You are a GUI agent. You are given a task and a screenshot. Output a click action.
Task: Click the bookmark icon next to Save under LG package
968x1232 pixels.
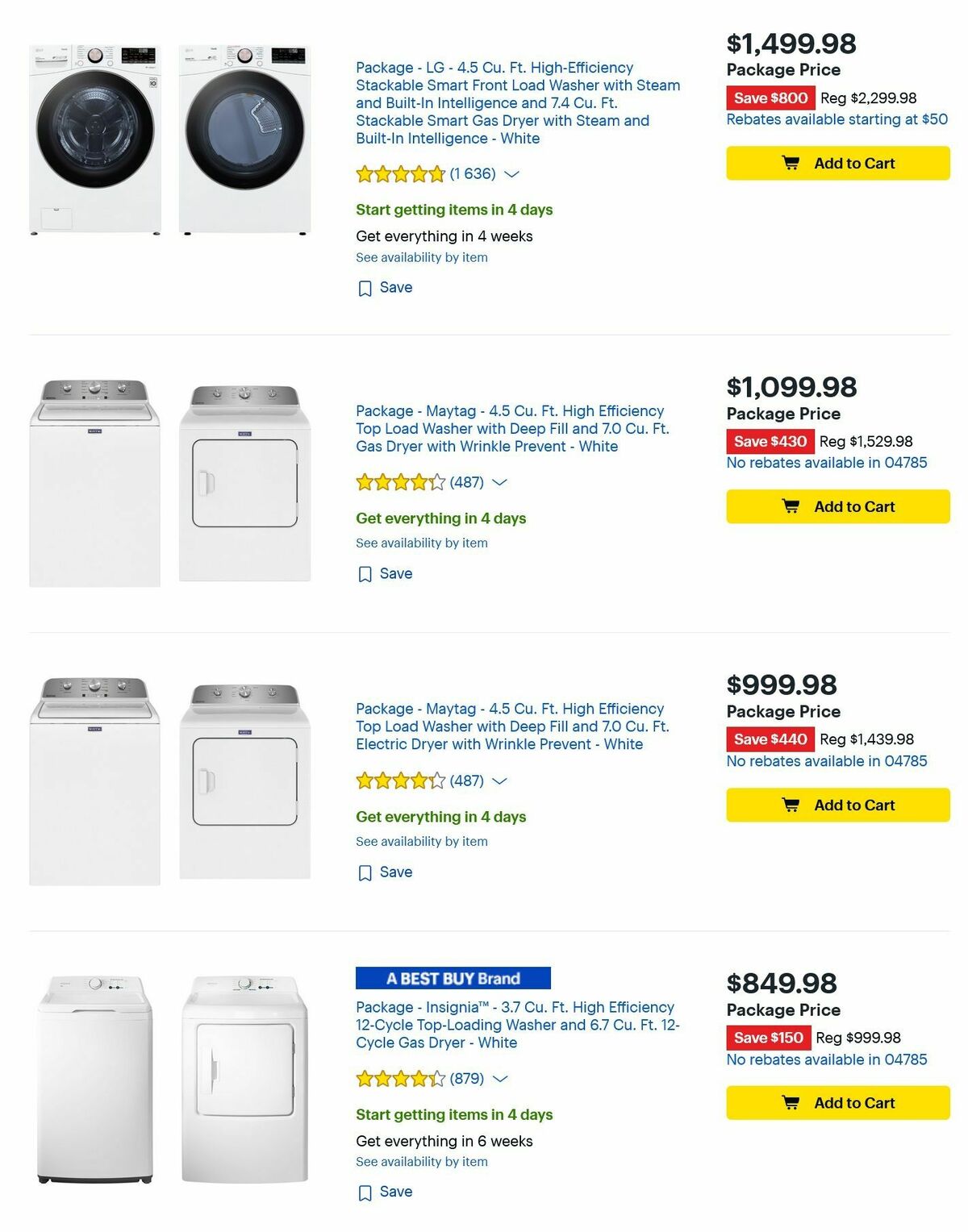click(x=365, y=287)
